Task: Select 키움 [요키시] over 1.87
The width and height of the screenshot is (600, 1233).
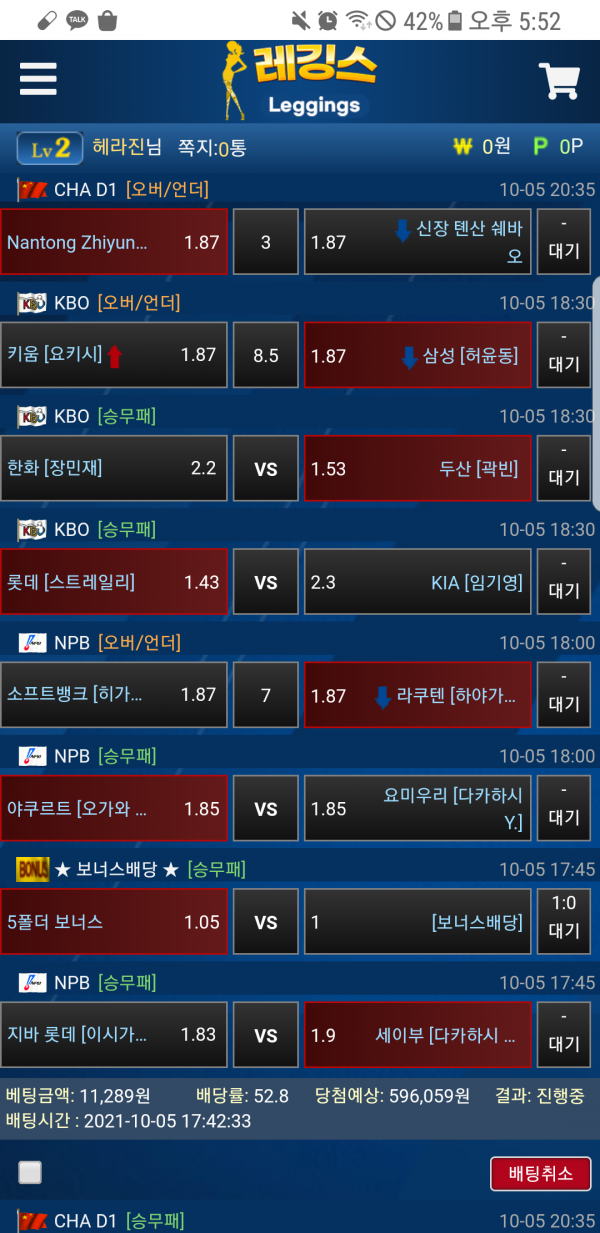Action: click(114, 355)
